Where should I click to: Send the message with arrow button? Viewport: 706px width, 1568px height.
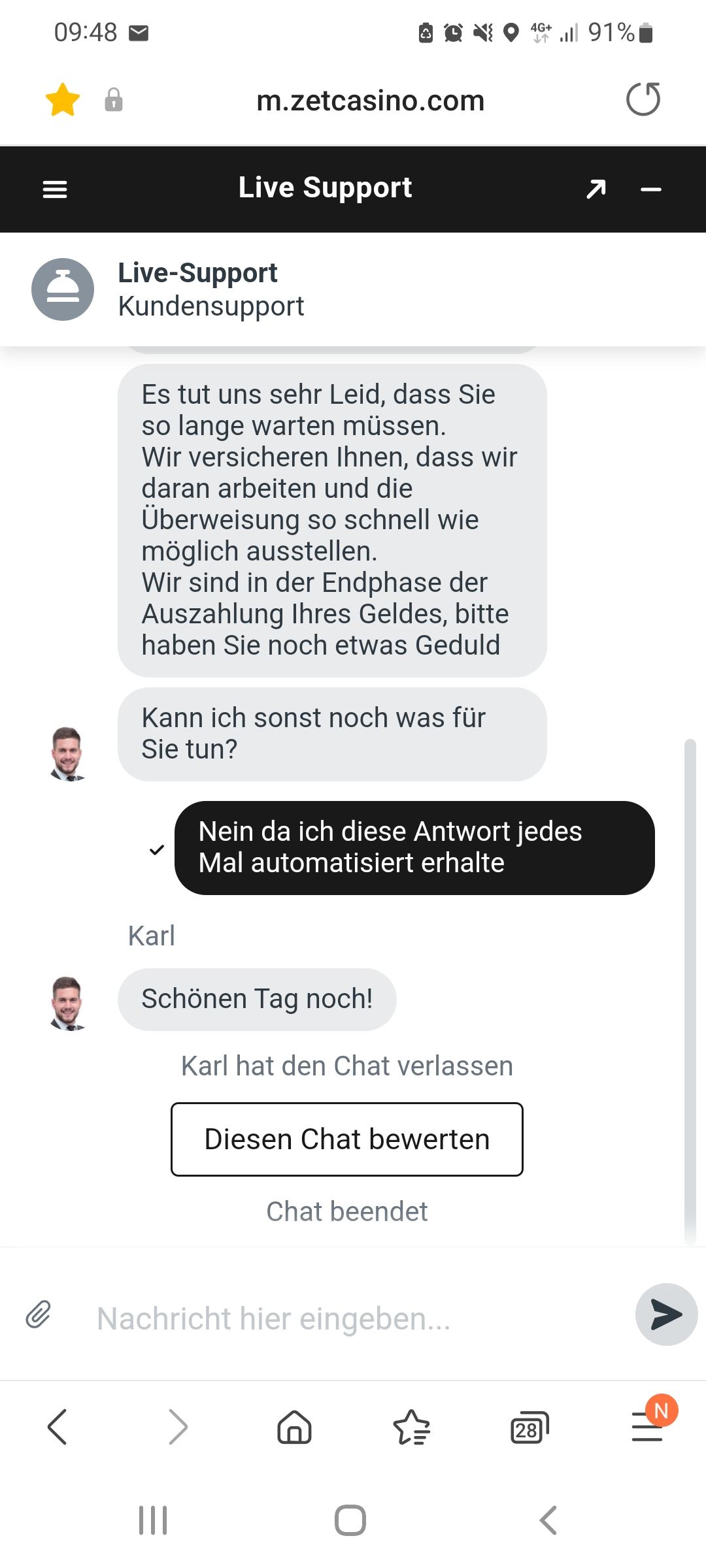click(665, 1315)
